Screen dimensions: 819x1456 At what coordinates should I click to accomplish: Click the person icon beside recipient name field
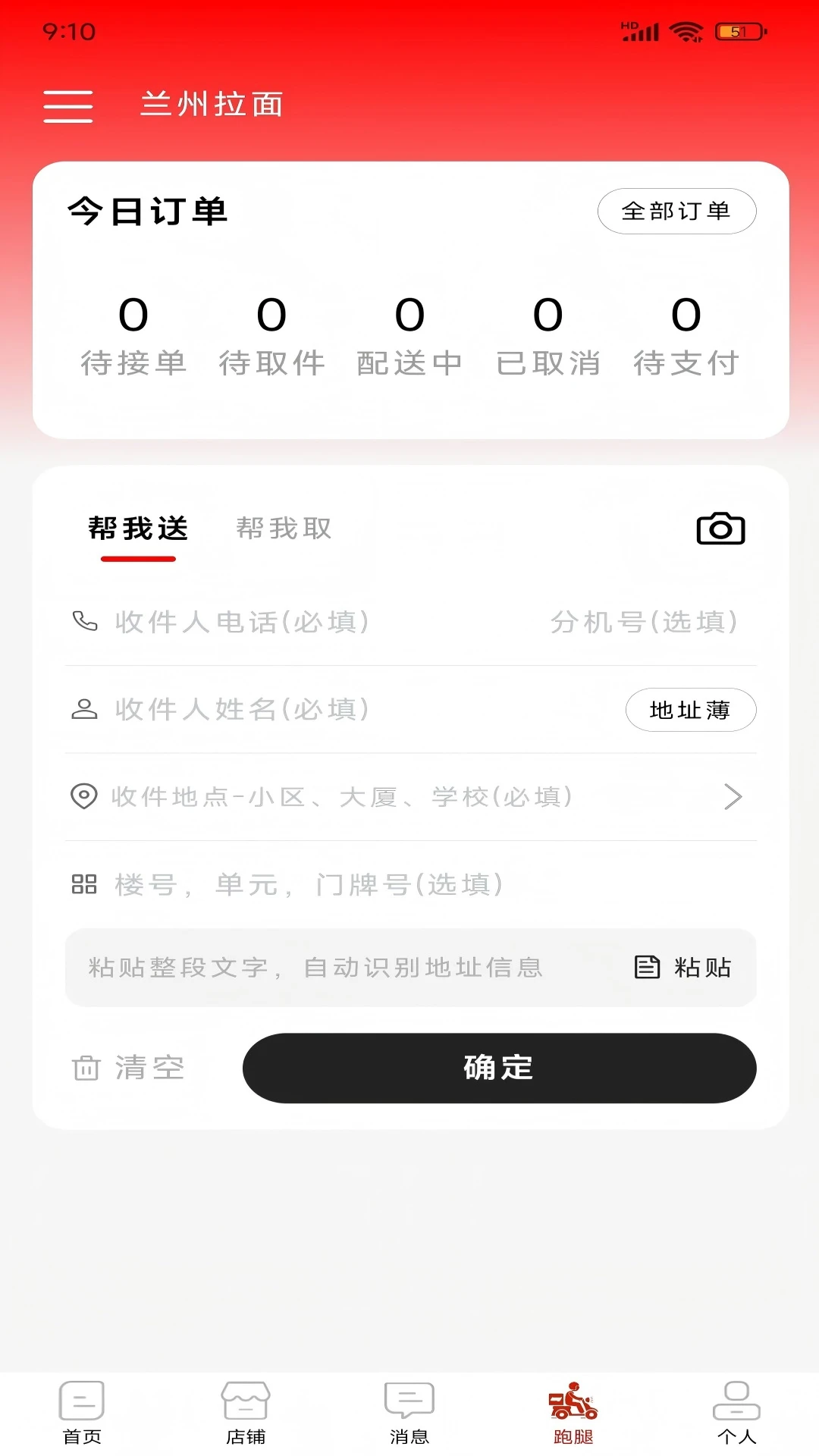coord(85,710)
